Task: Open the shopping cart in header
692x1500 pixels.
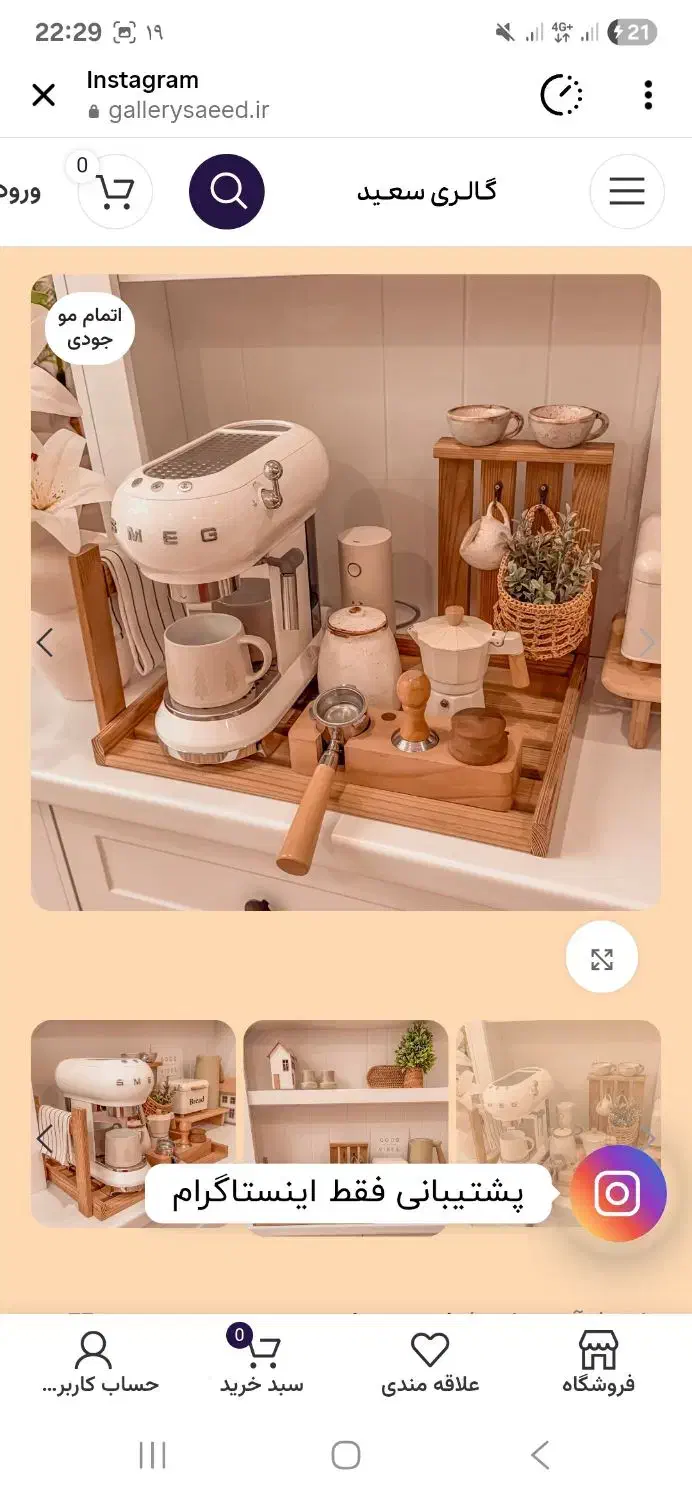Action: point(115,191)
